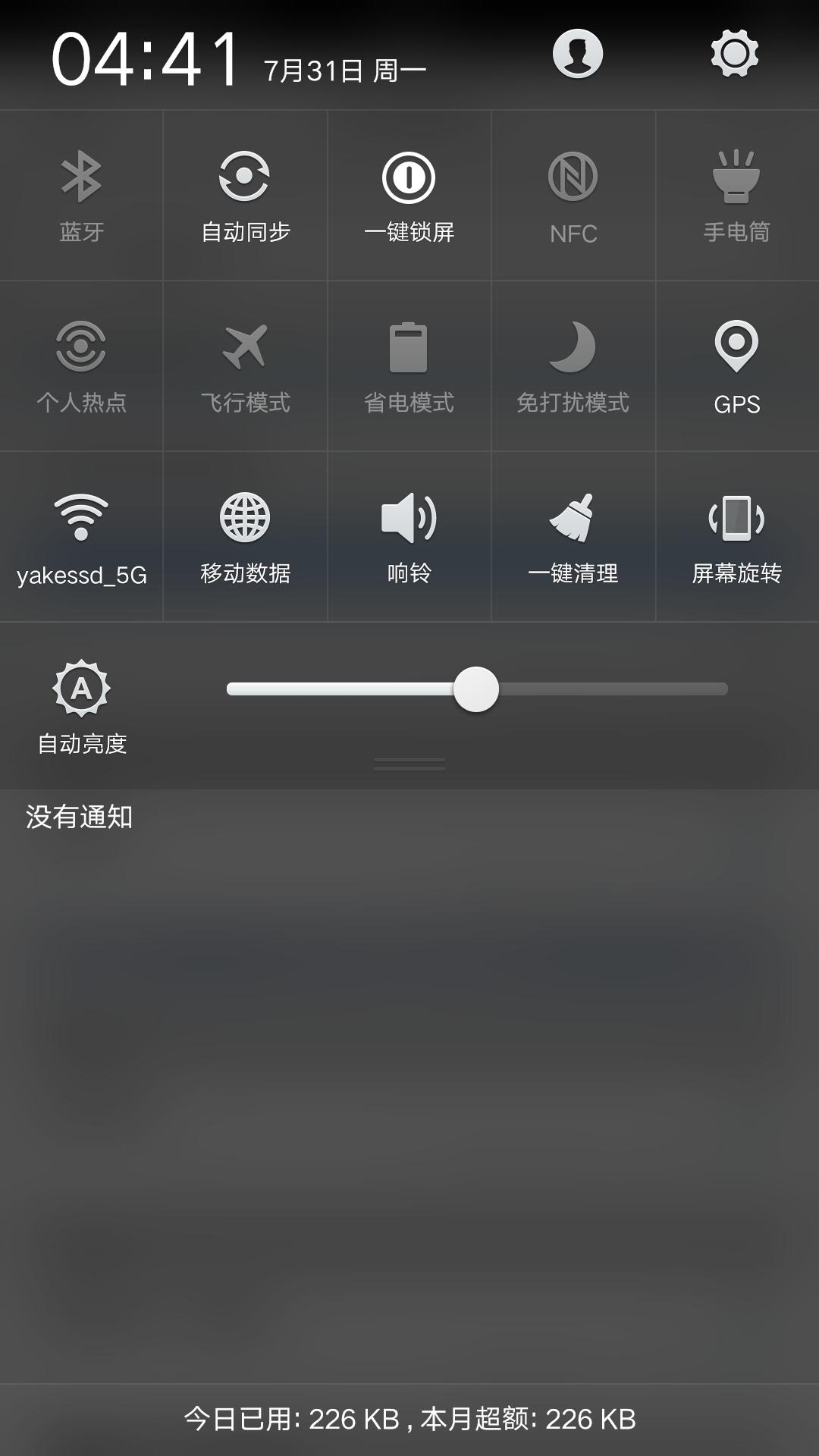Image resolution: width=819 pixels, height=1456 pixels.
Task: Tap the personal hotspot icon
Action: tap(81, 365)
